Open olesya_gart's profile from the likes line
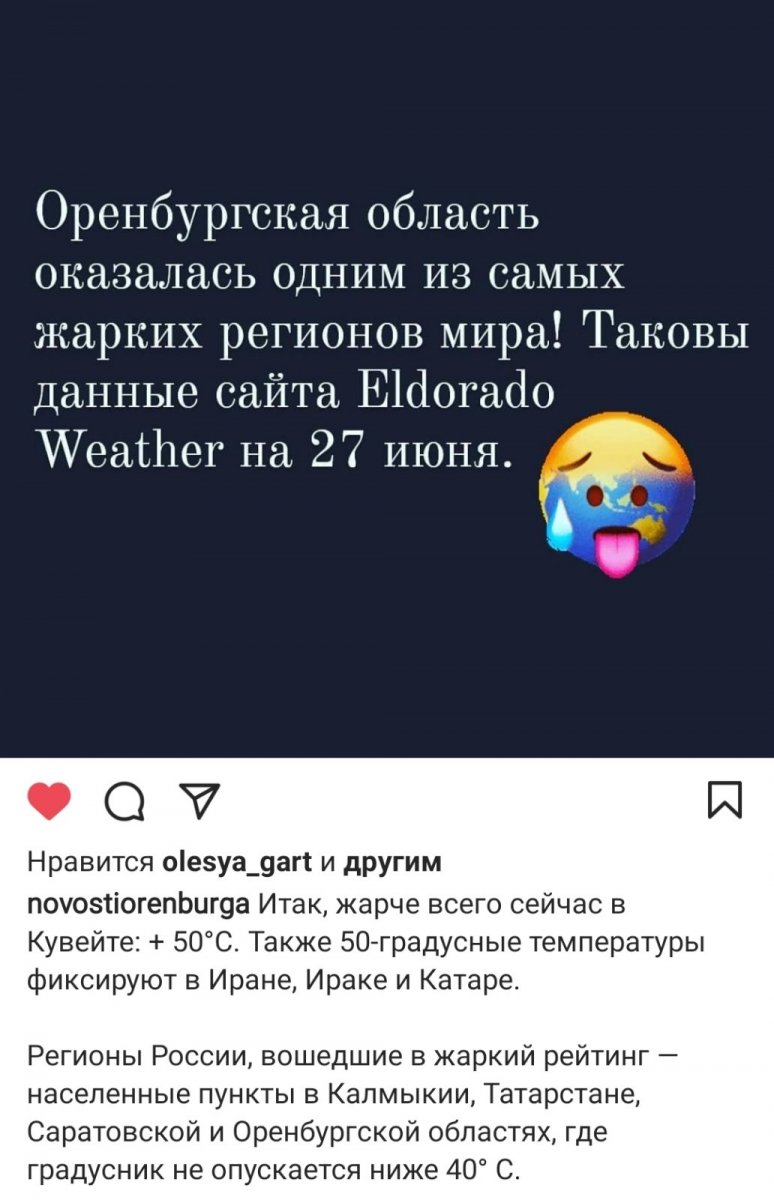 (x=237, y=862)
